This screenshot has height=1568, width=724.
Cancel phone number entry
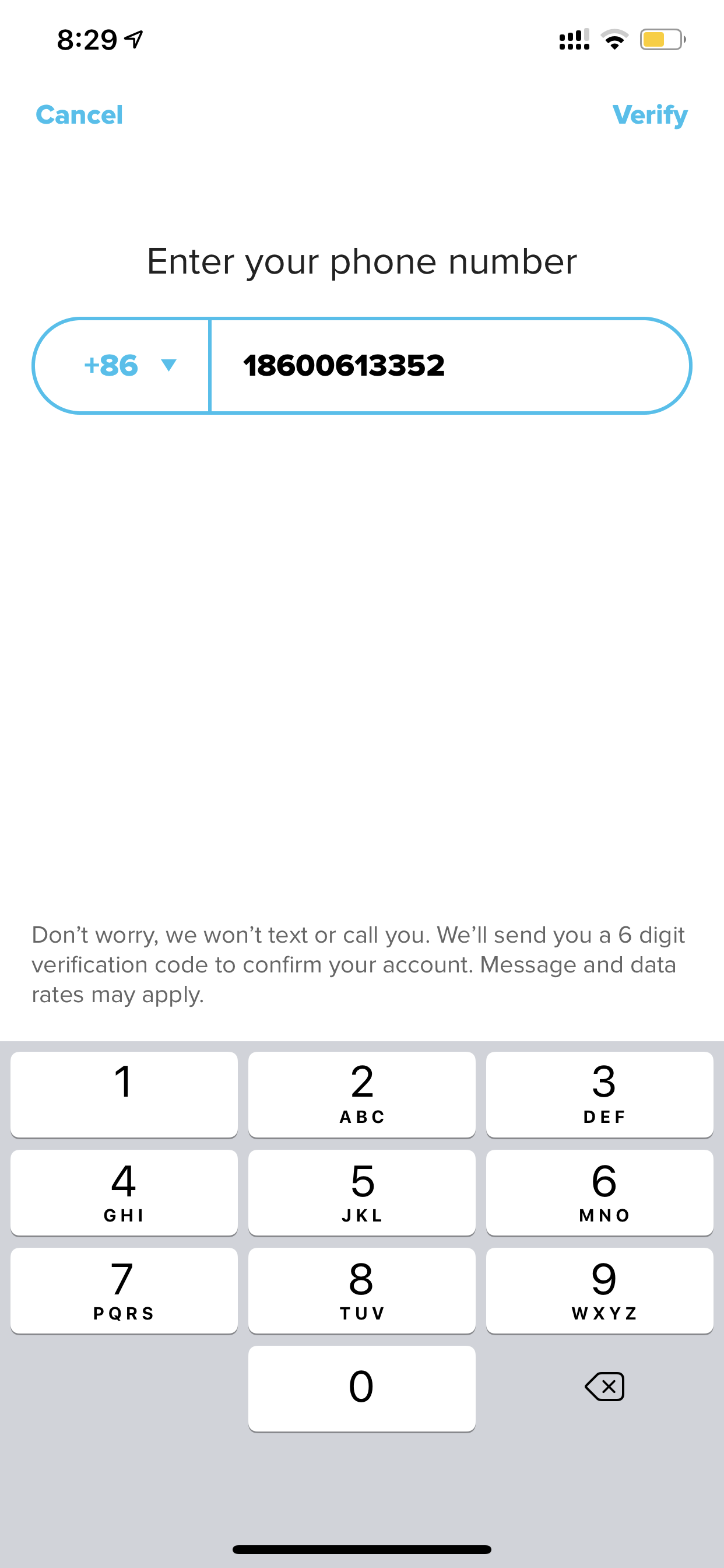pyautogui.click(x=79, y=114)
